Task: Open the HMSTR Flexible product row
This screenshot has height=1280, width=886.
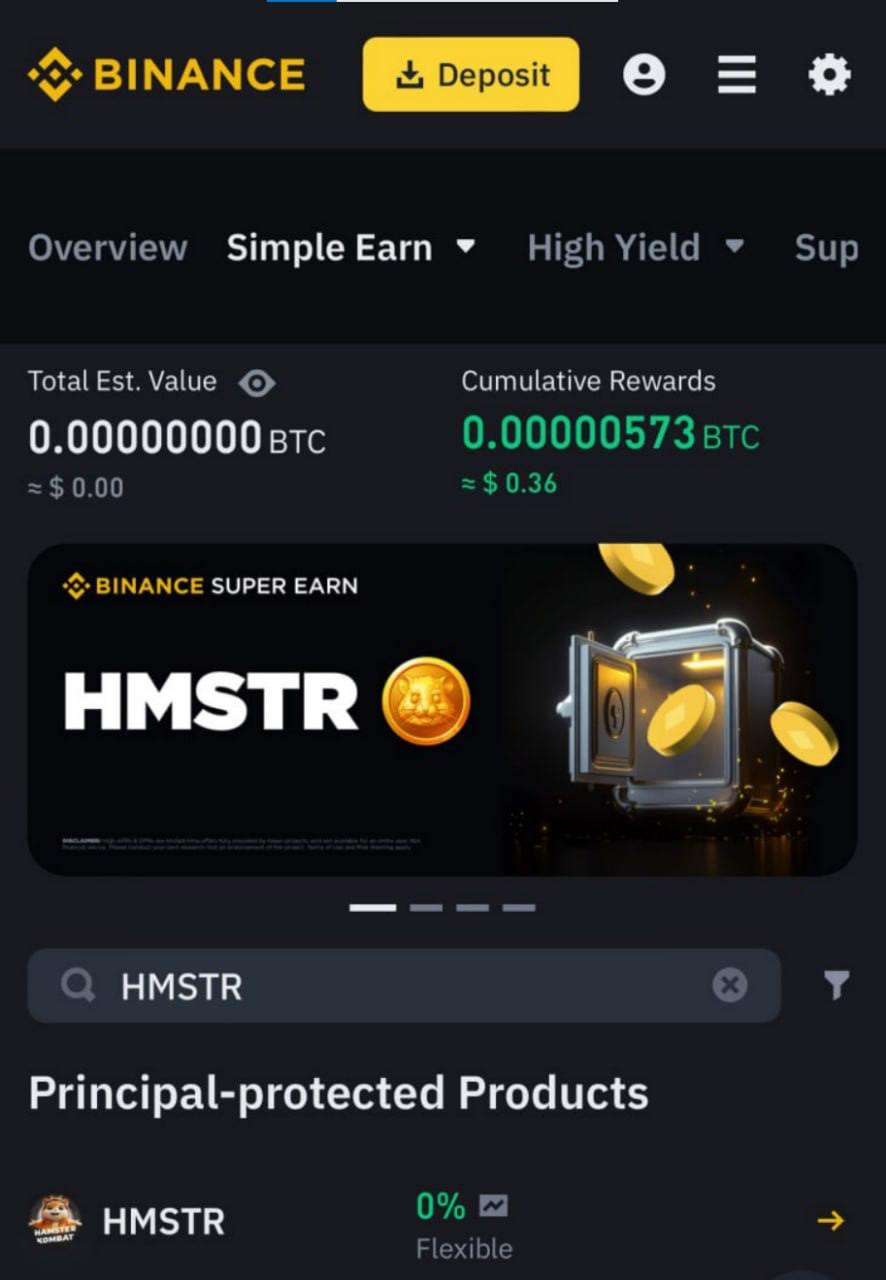Action: pyautogui.click(x=830, y=1220)
